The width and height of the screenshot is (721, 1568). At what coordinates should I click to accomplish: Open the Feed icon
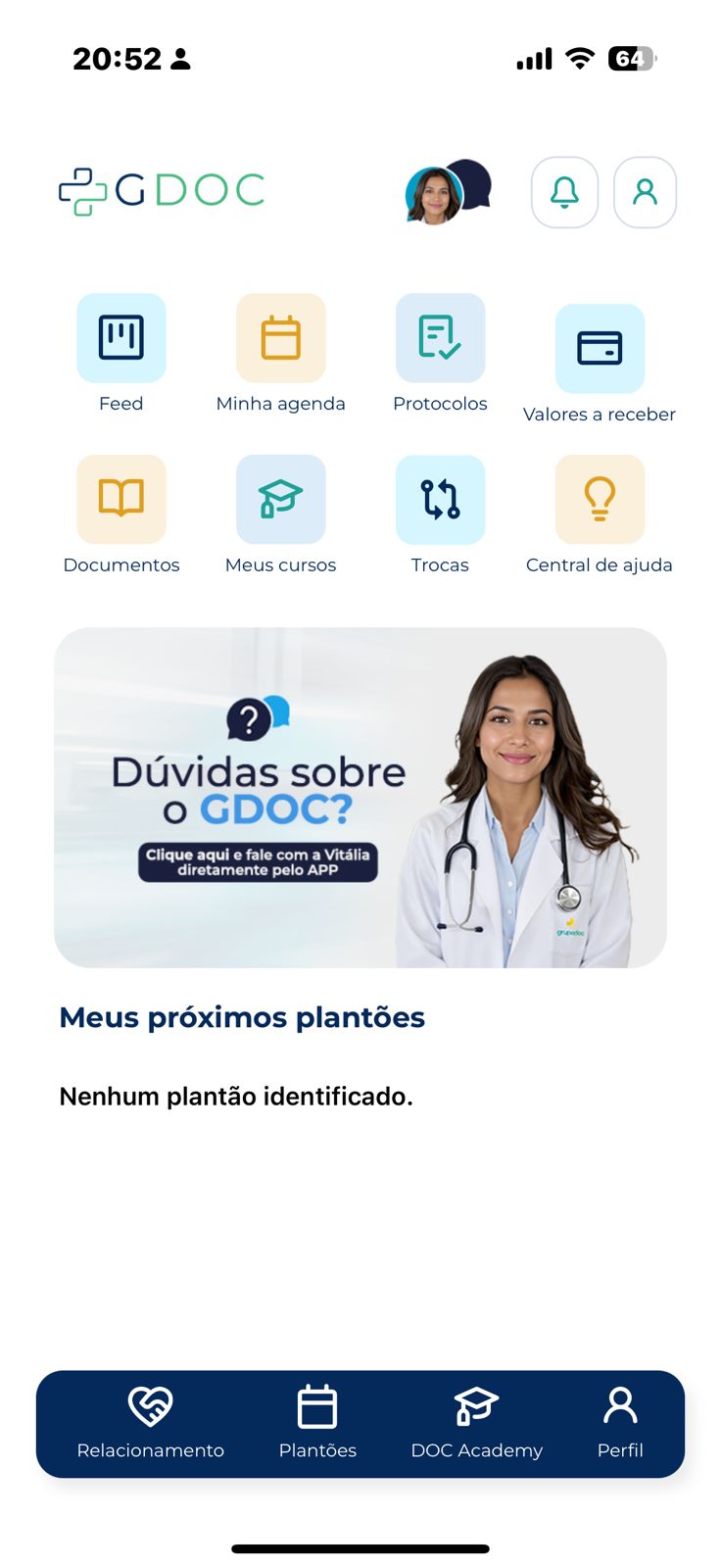click(120, 337)
